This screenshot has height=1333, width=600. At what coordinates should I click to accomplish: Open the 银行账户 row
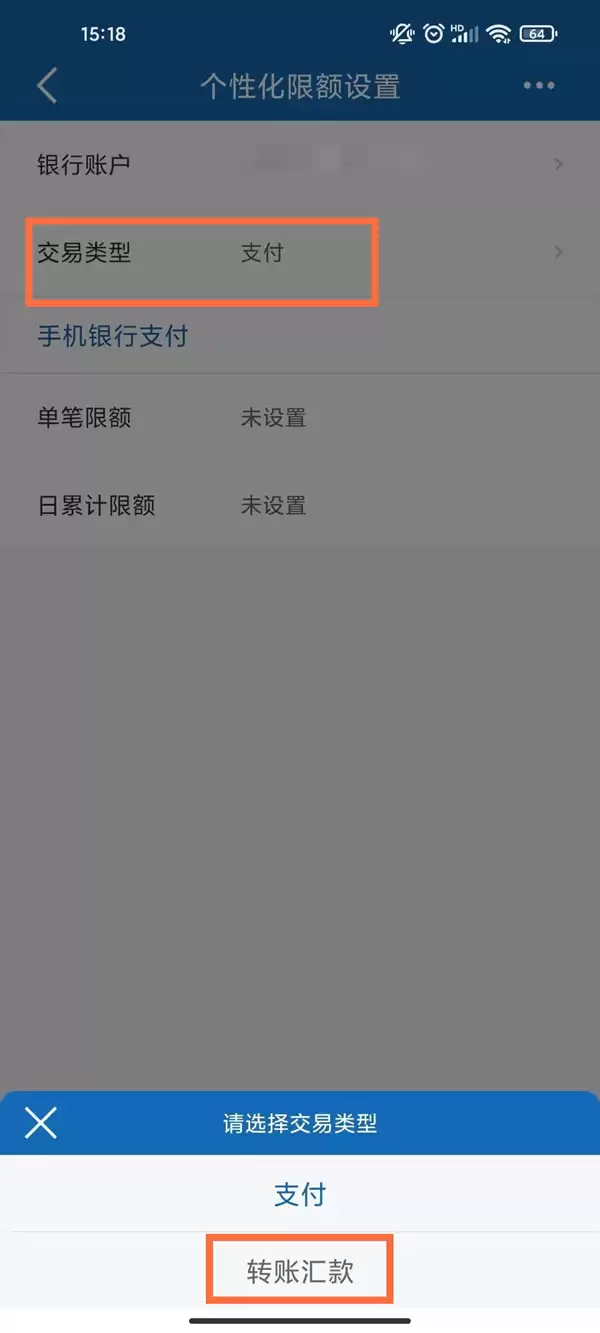[x=300, y=164]
